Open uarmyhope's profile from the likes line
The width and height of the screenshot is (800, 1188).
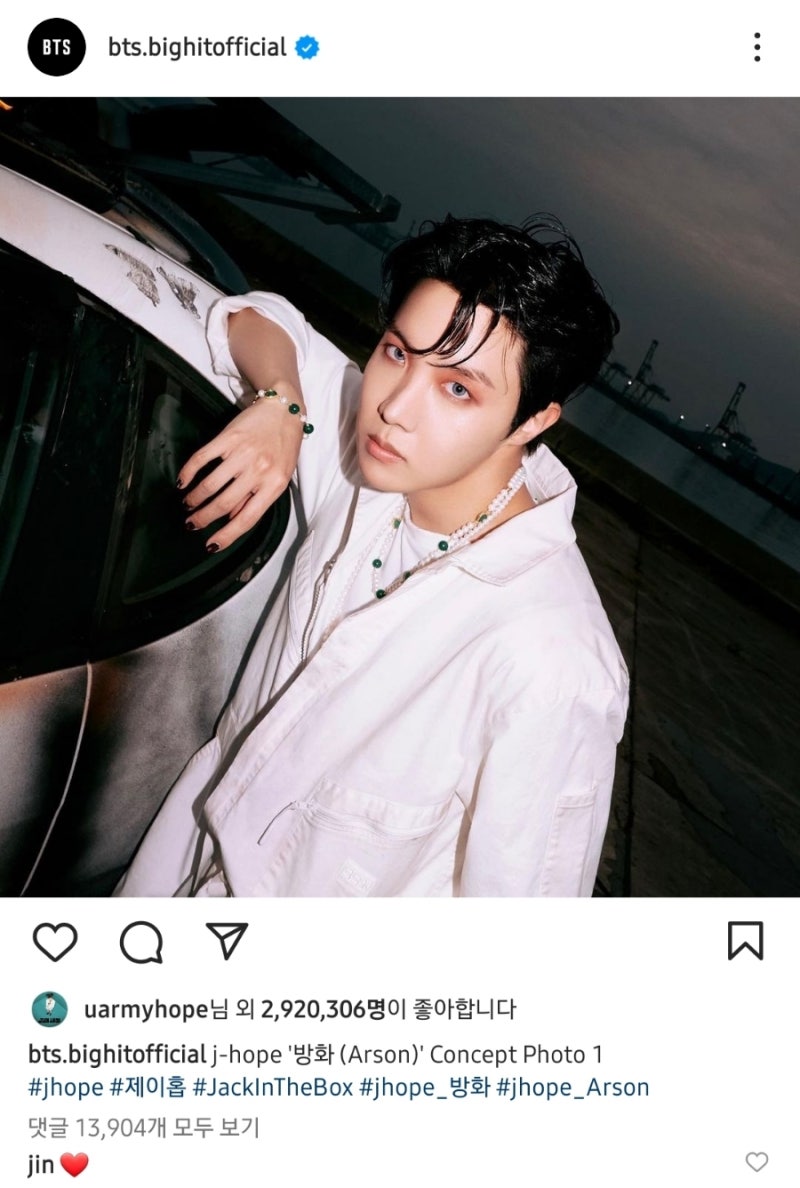coord(145,1009)
